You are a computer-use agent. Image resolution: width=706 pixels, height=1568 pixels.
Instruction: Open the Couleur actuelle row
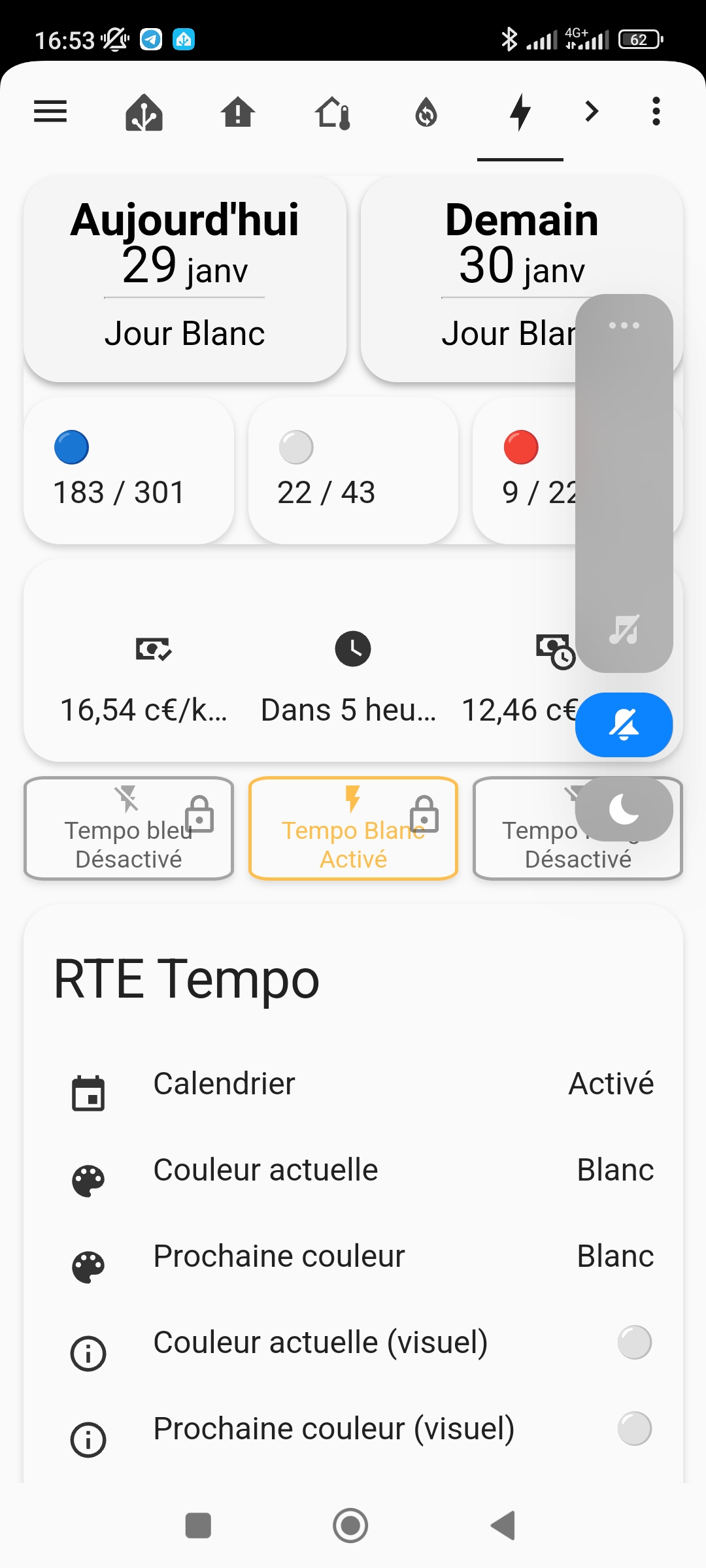353,1171
